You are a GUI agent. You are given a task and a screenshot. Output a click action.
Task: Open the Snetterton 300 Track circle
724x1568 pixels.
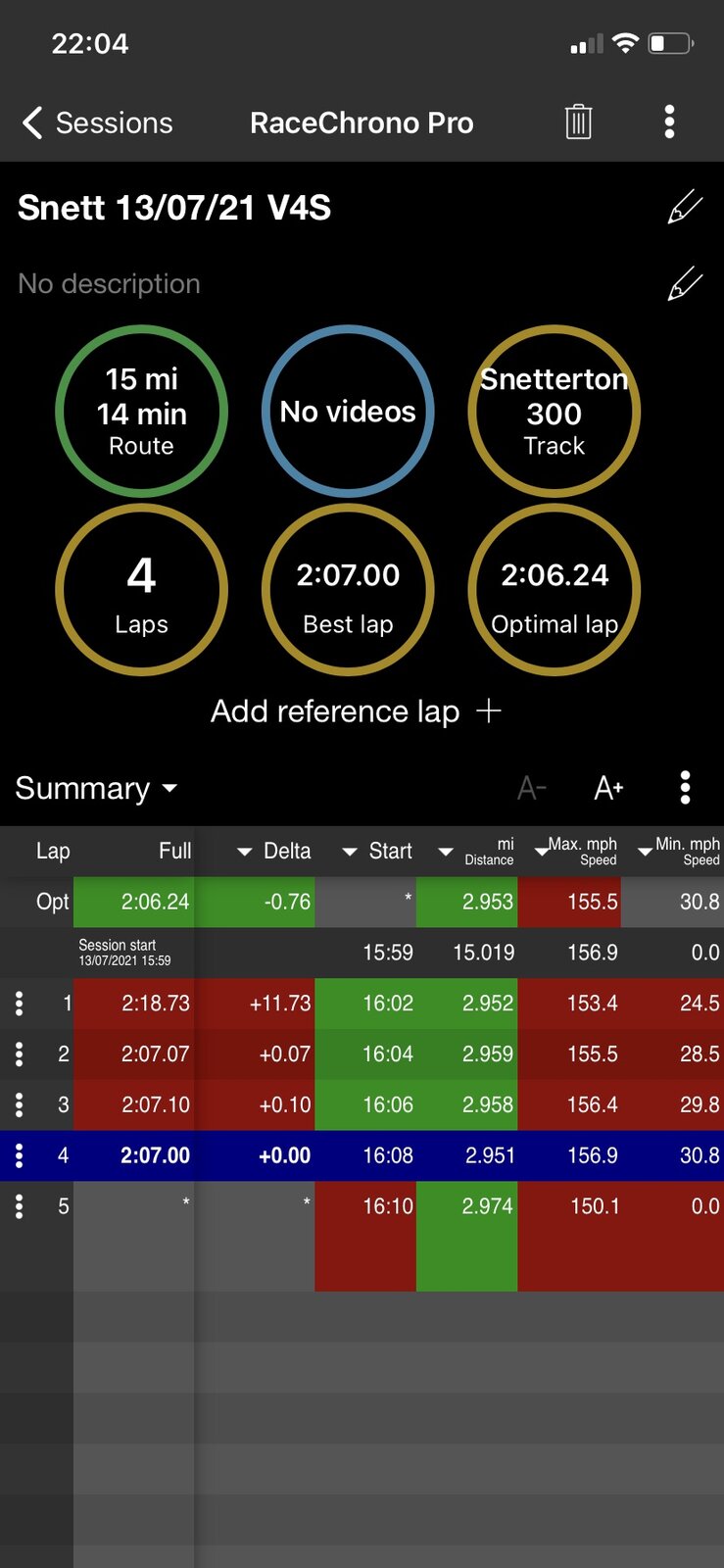pyautogui.click(x=555, y=412)
